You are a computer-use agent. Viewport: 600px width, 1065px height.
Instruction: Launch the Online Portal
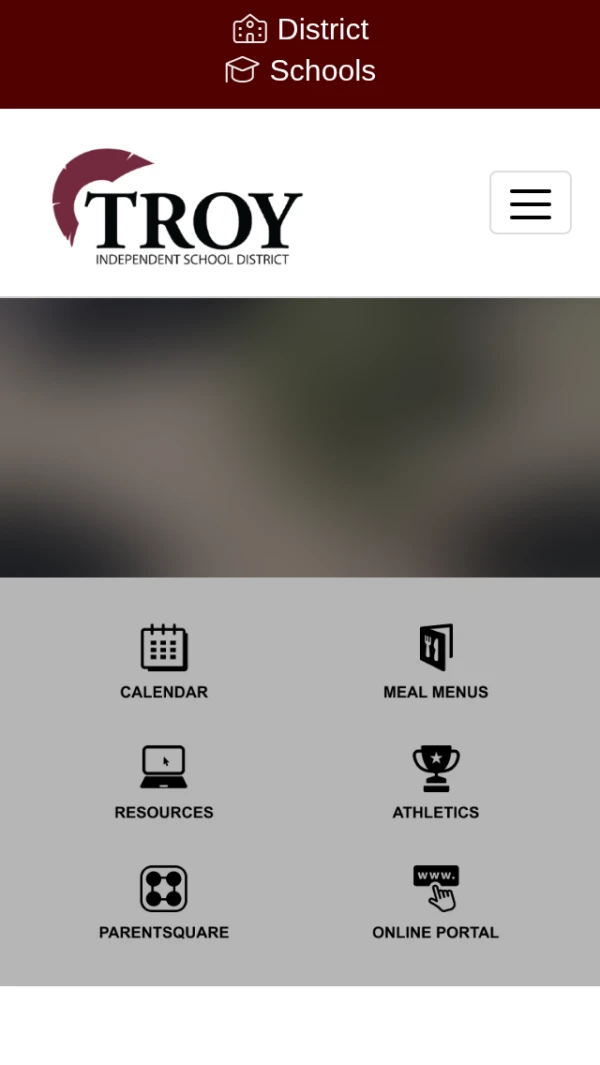click(436, 902)
